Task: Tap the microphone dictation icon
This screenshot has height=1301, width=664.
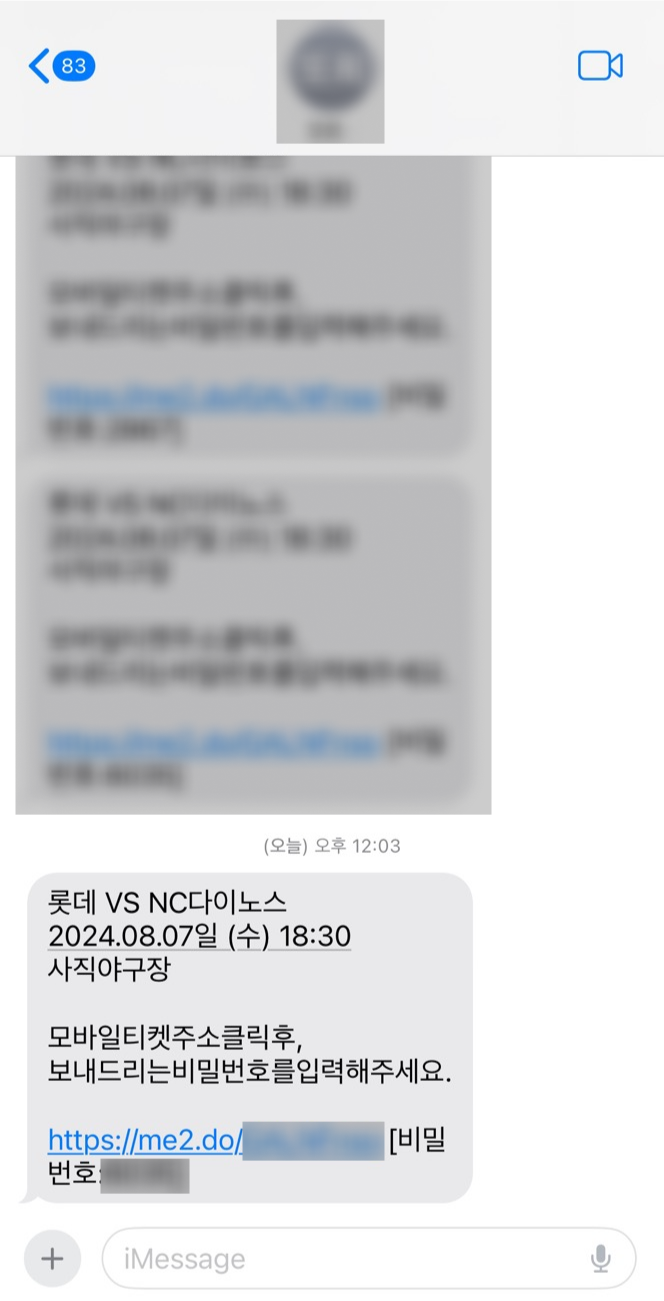Action: click(601, 1258)
